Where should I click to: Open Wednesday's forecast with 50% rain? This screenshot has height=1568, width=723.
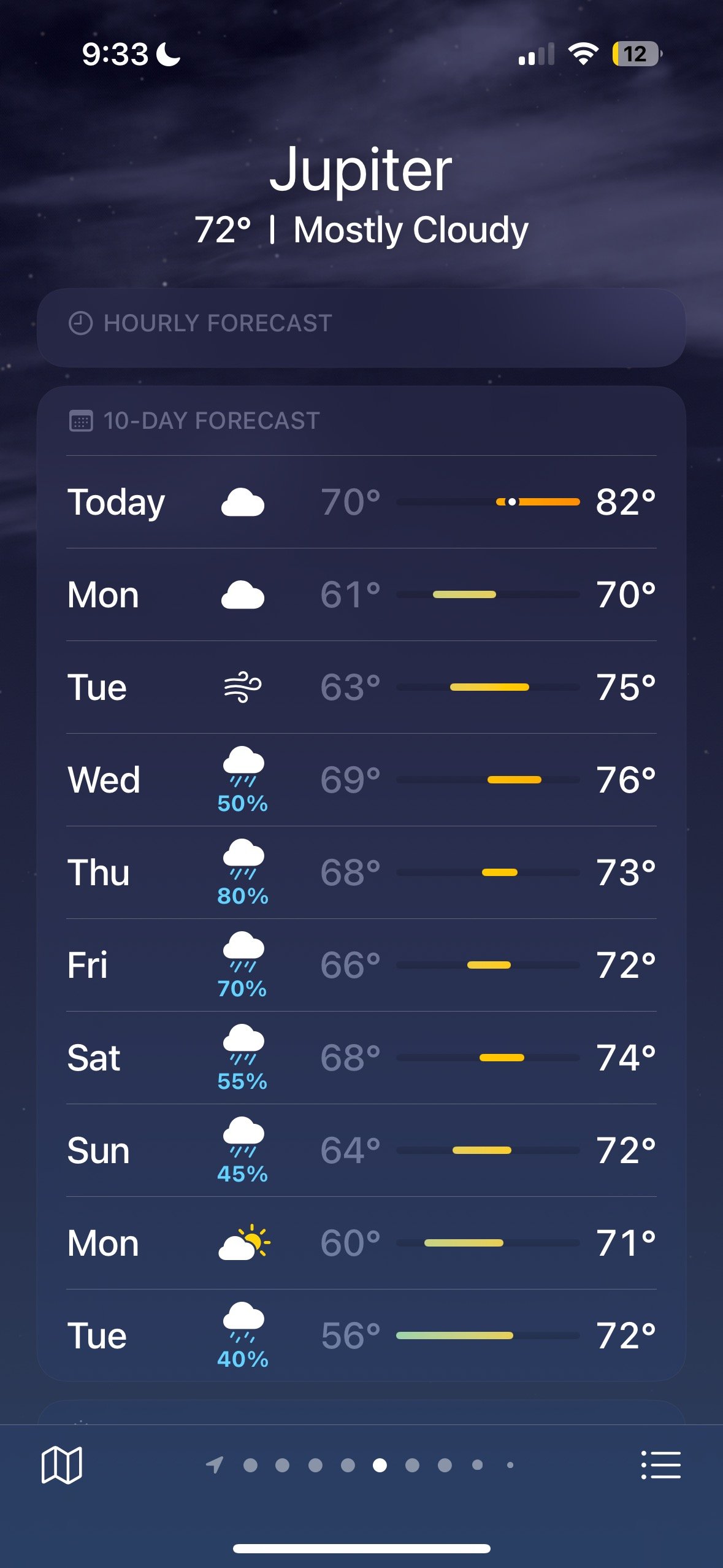361,780
